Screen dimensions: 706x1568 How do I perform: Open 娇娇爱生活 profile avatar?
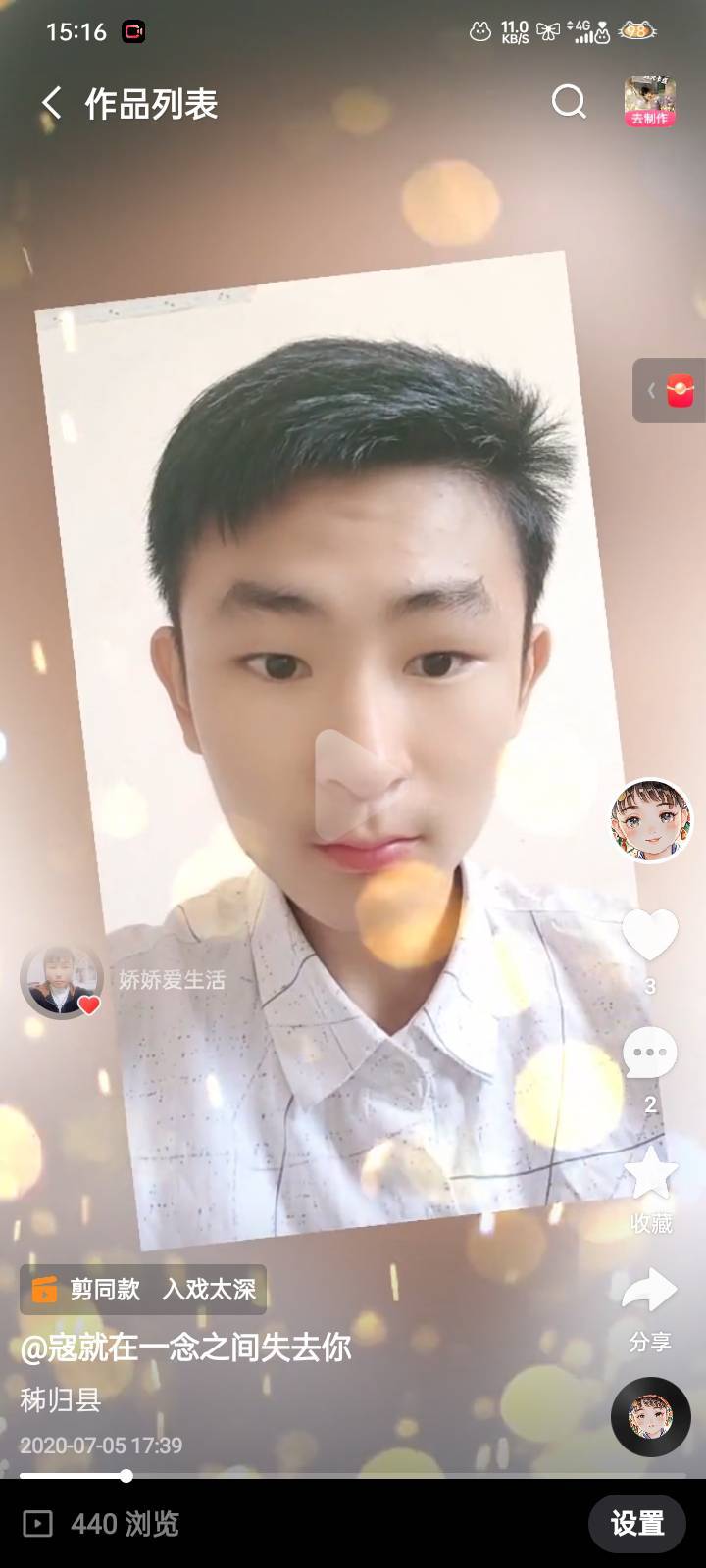click(x=62, y=980)
